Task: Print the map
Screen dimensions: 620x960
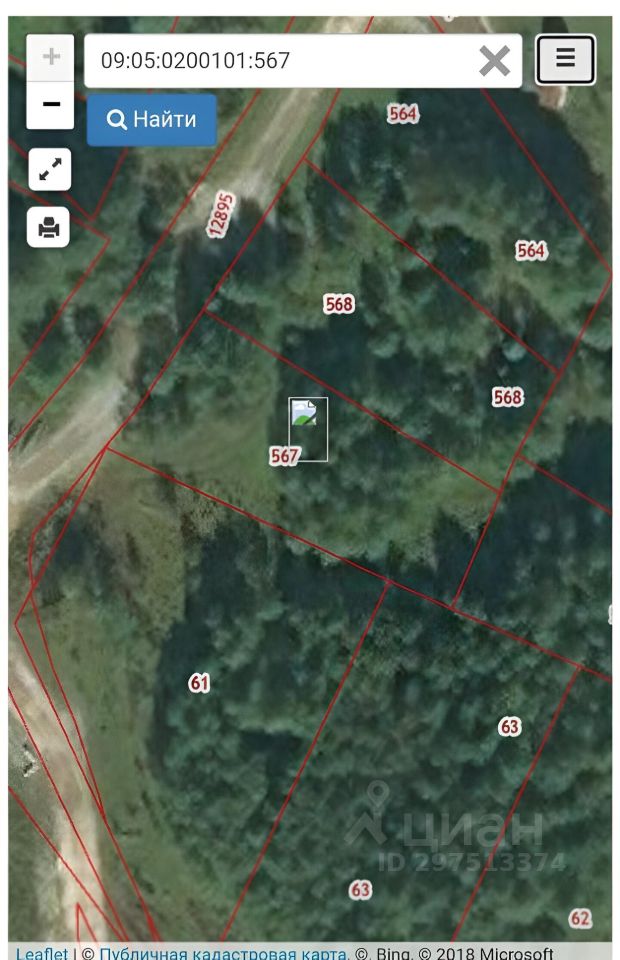Action: 49,228
